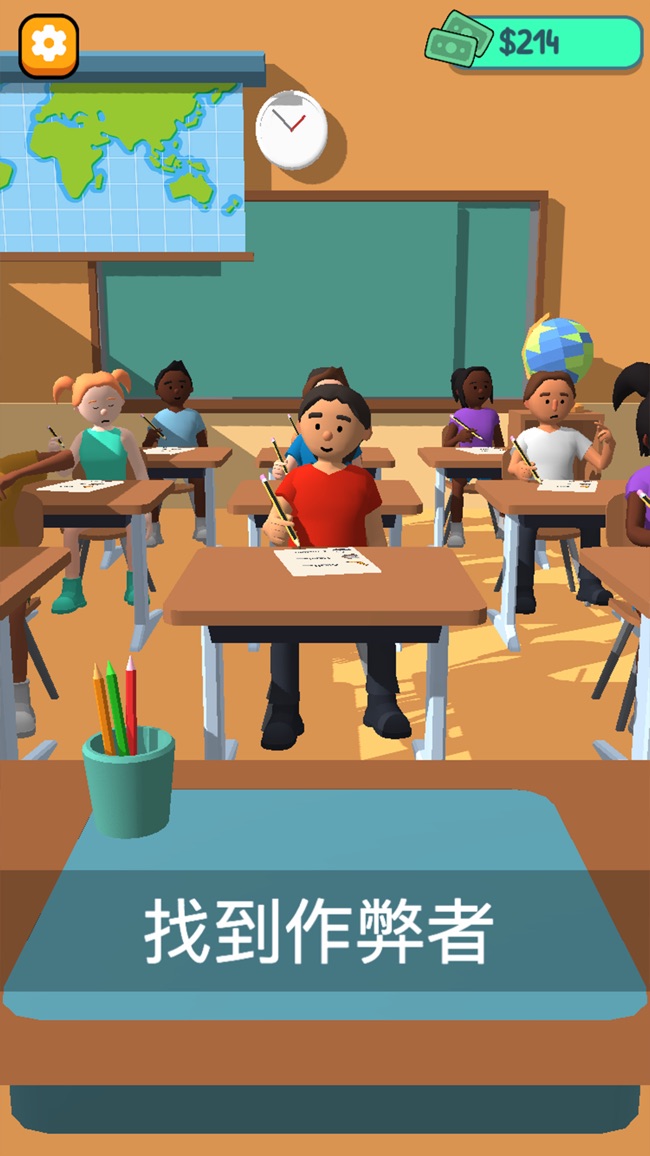Open the settings gear
Image resolution: width=650 pixels, height=1156 pixels.
pos(49,46)
